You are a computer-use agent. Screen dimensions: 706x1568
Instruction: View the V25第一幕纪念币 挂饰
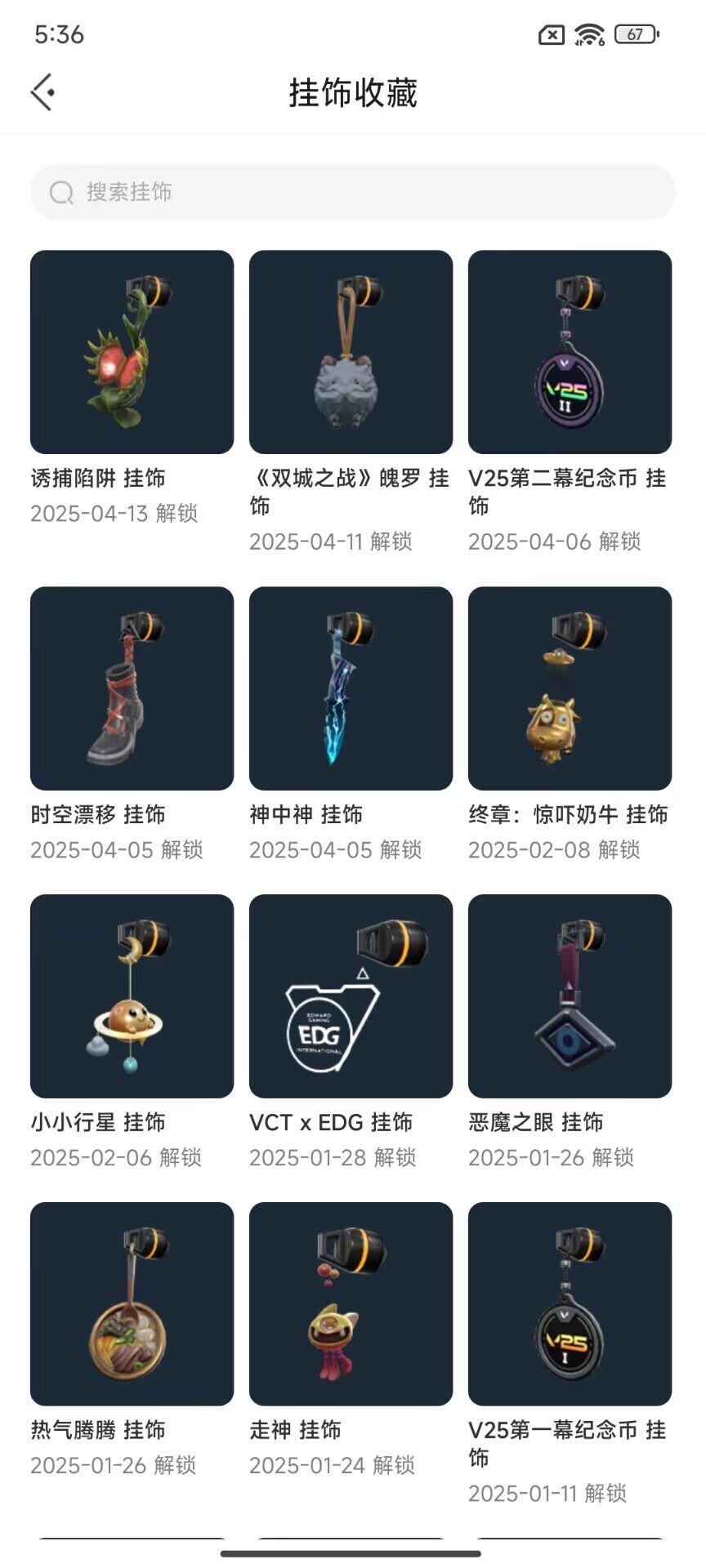[570, 1304]
